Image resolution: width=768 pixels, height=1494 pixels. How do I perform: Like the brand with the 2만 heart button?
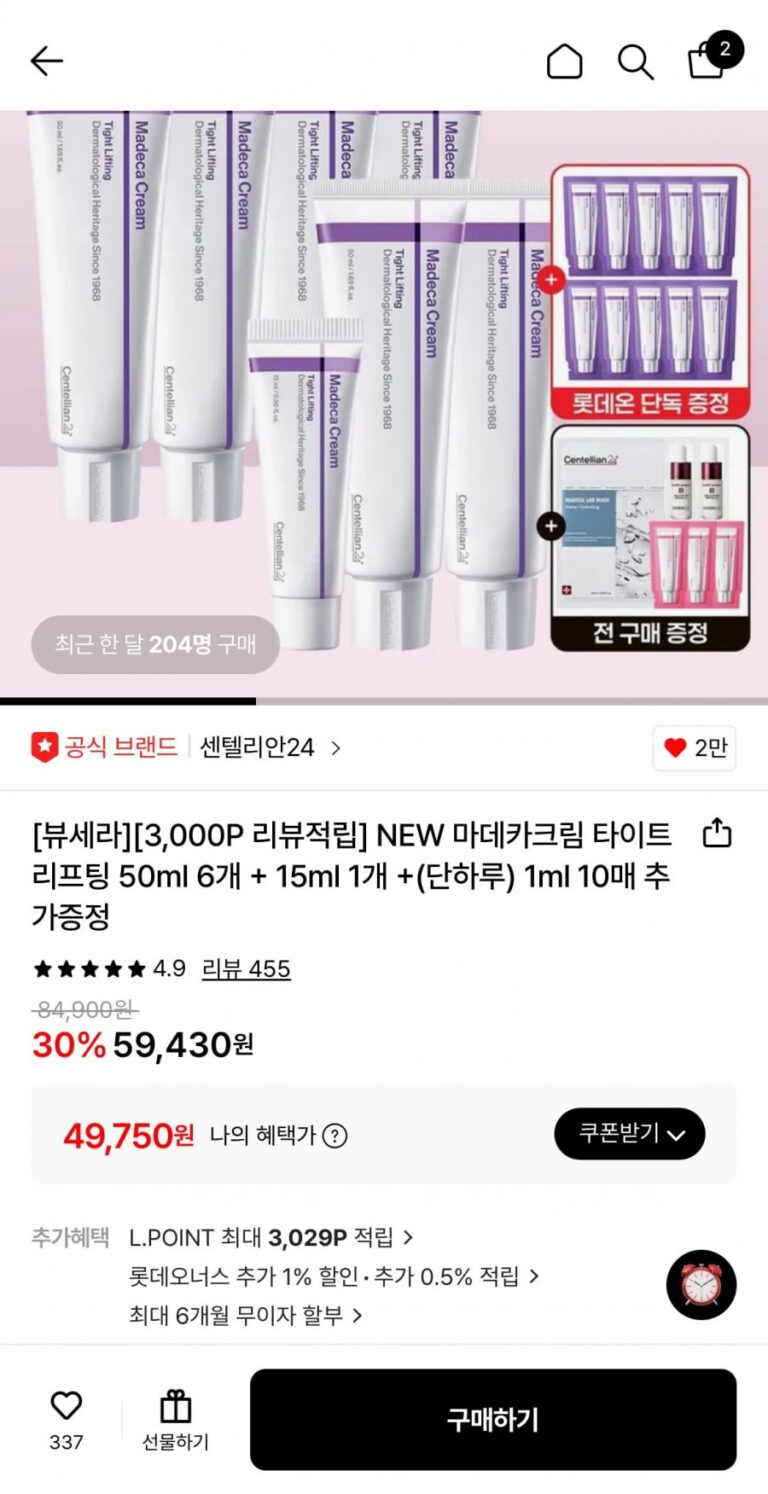[694, 748]
